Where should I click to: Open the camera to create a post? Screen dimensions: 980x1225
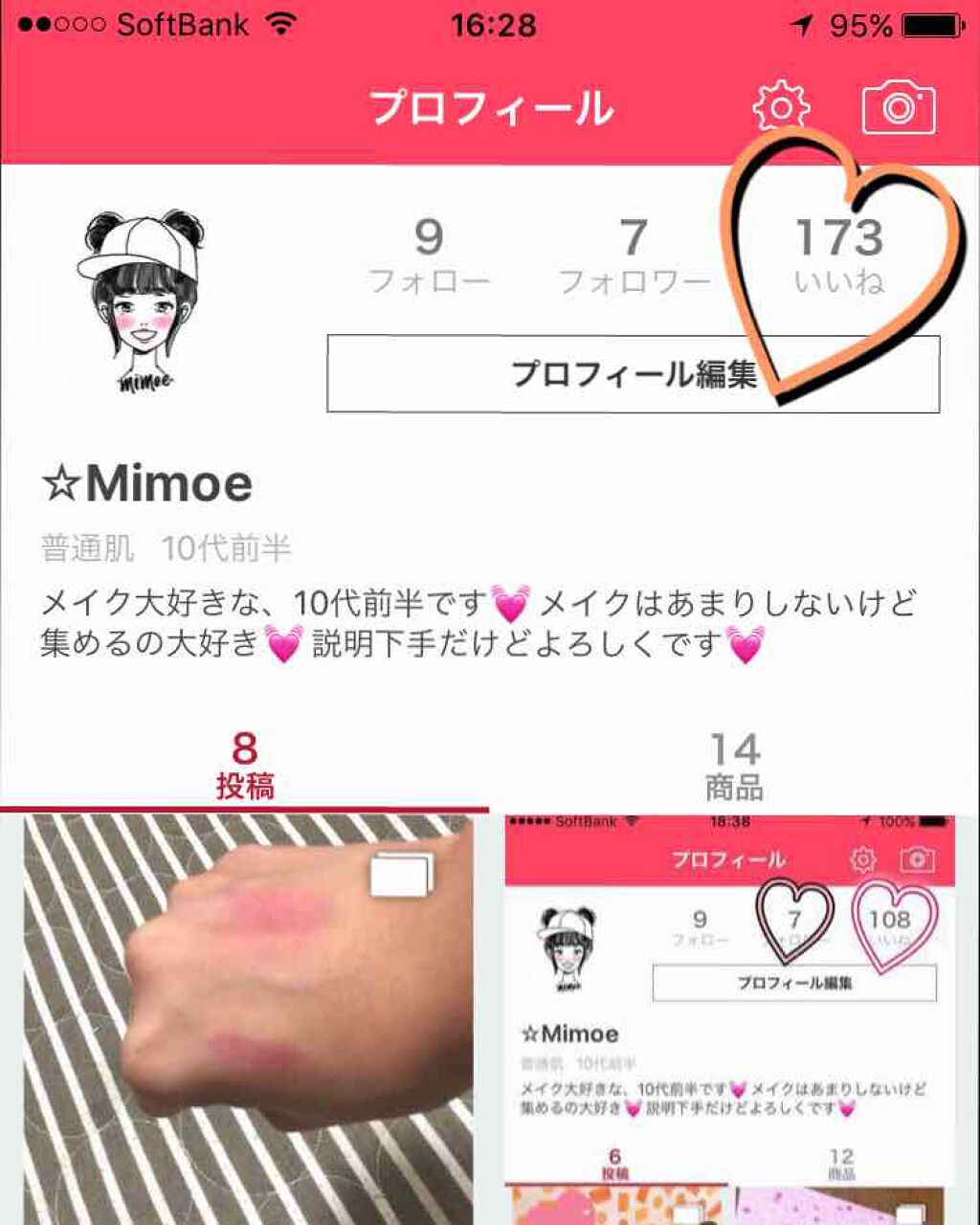pos(898,108)
